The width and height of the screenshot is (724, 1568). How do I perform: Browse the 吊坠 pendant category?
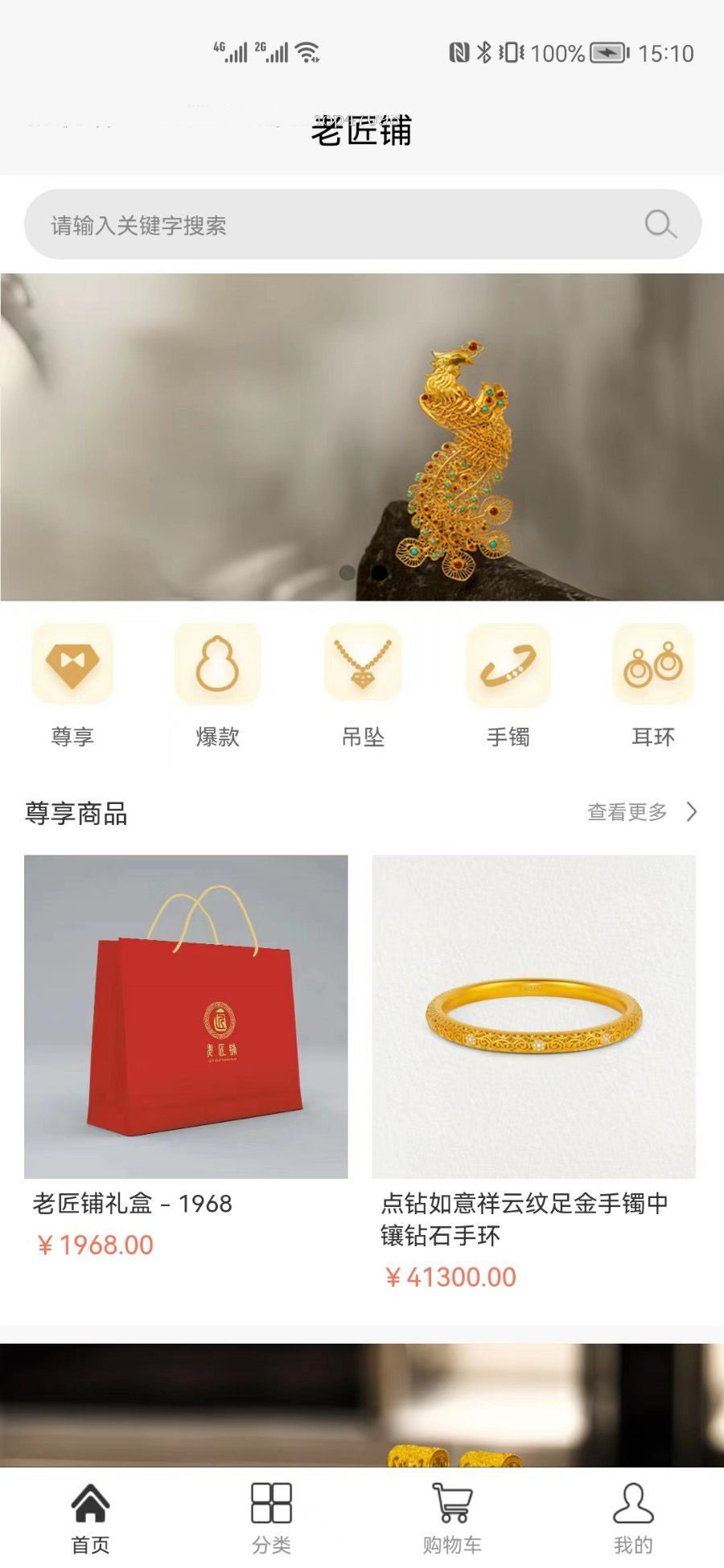(363, 683)
